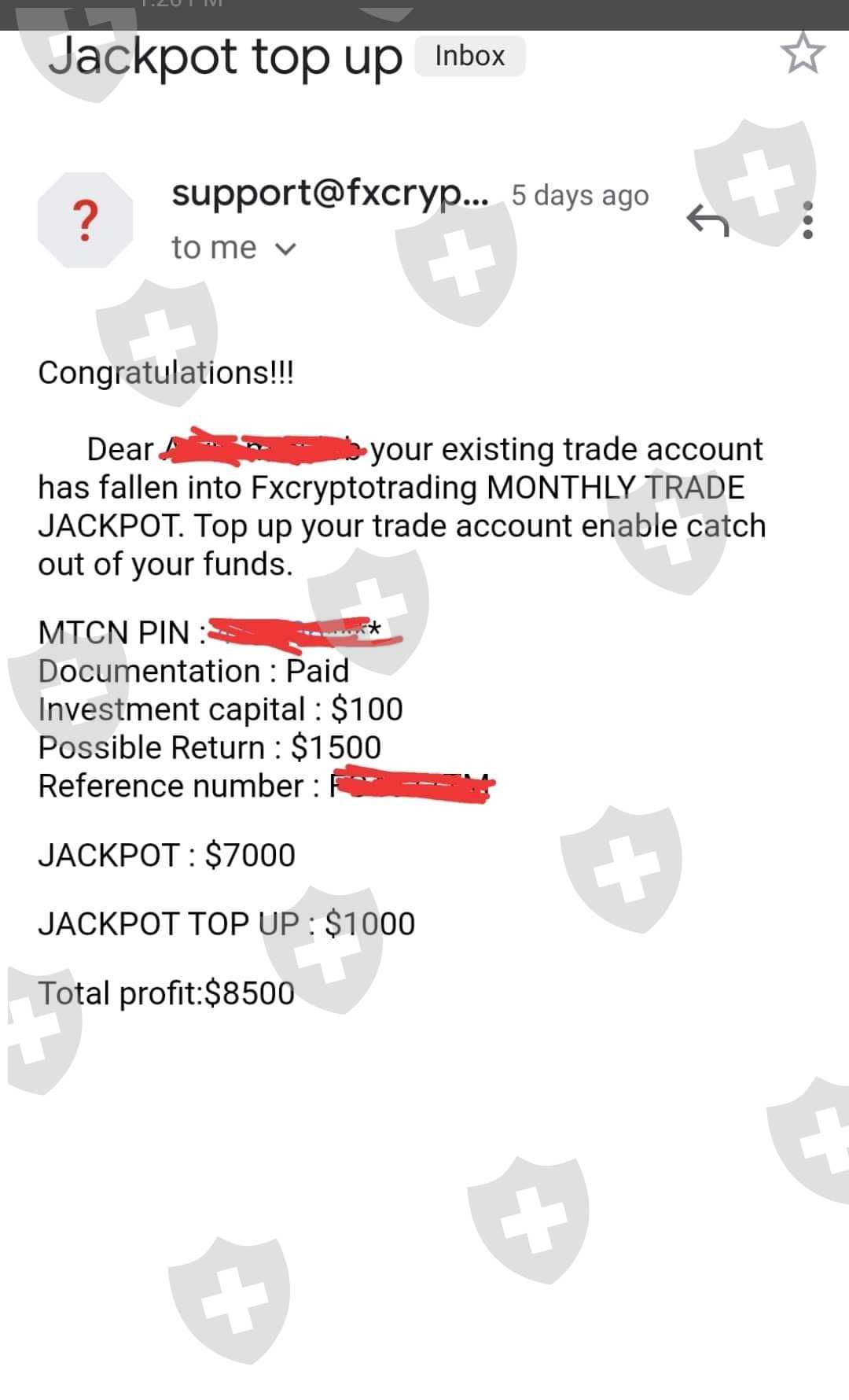Screen dimensions: 849x1400
Task: Open the sender's question mark avatar
Action: 85,220
